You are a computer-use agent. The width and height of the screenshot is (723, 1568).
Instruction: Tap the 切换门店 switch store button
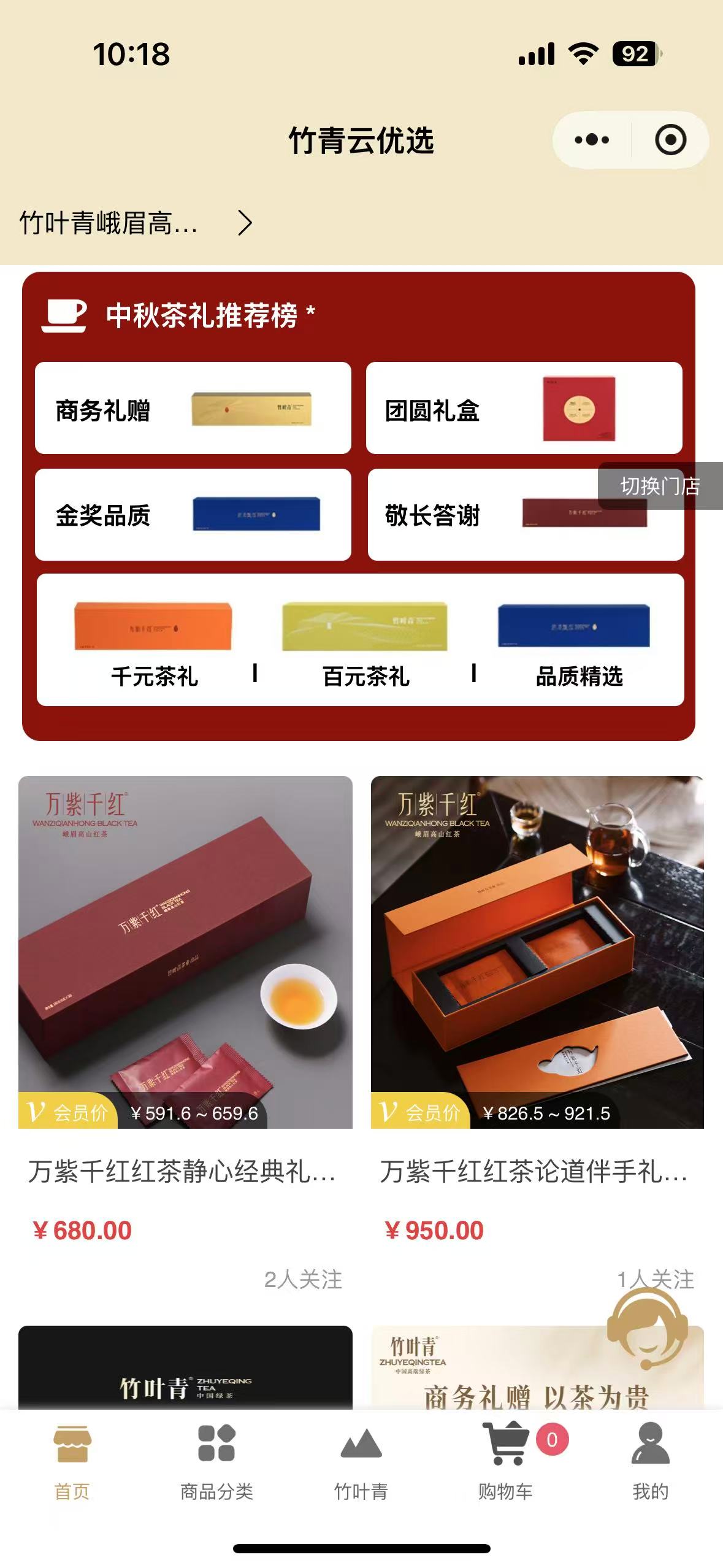point(660,486)
